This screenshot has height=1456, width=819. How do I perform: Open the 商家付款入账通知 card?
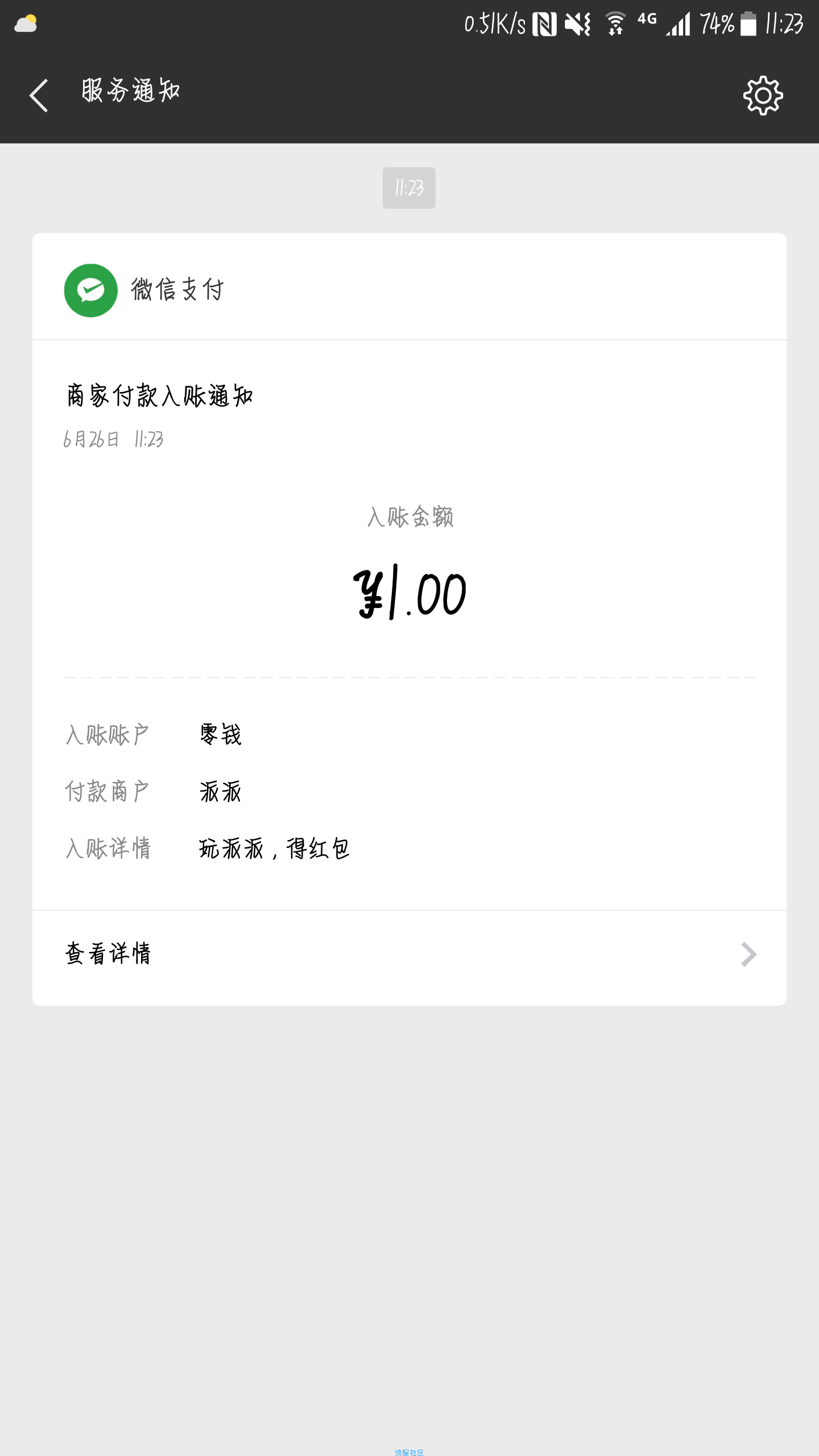pyautogui.click(x=409, y=625)
